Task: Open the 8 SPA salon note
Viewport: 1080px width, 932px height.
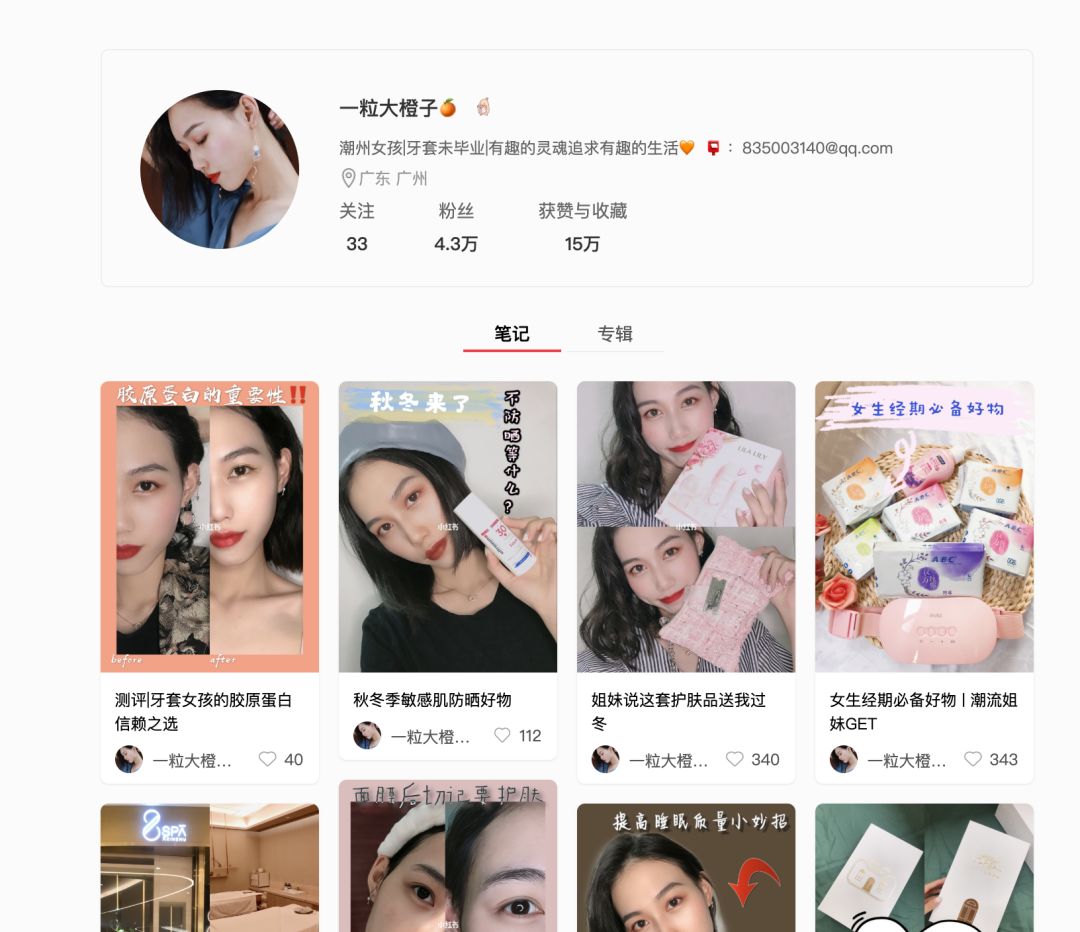Action: tap(209, 867)
